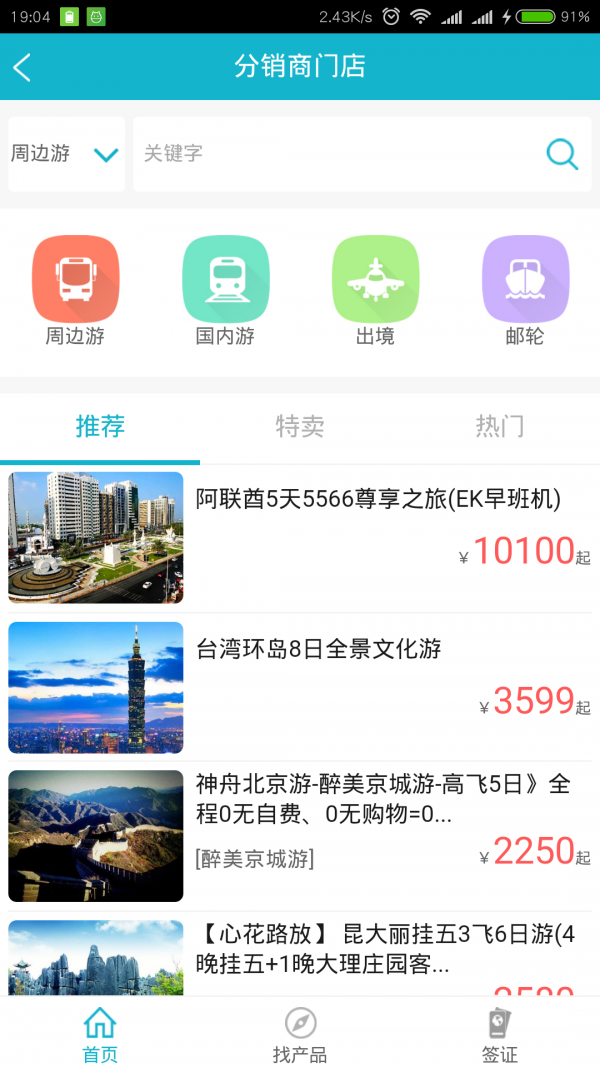This screenshot has width=600, height=1067.
Task: Open the 签证 tab
Action: tap(499, 1035)
